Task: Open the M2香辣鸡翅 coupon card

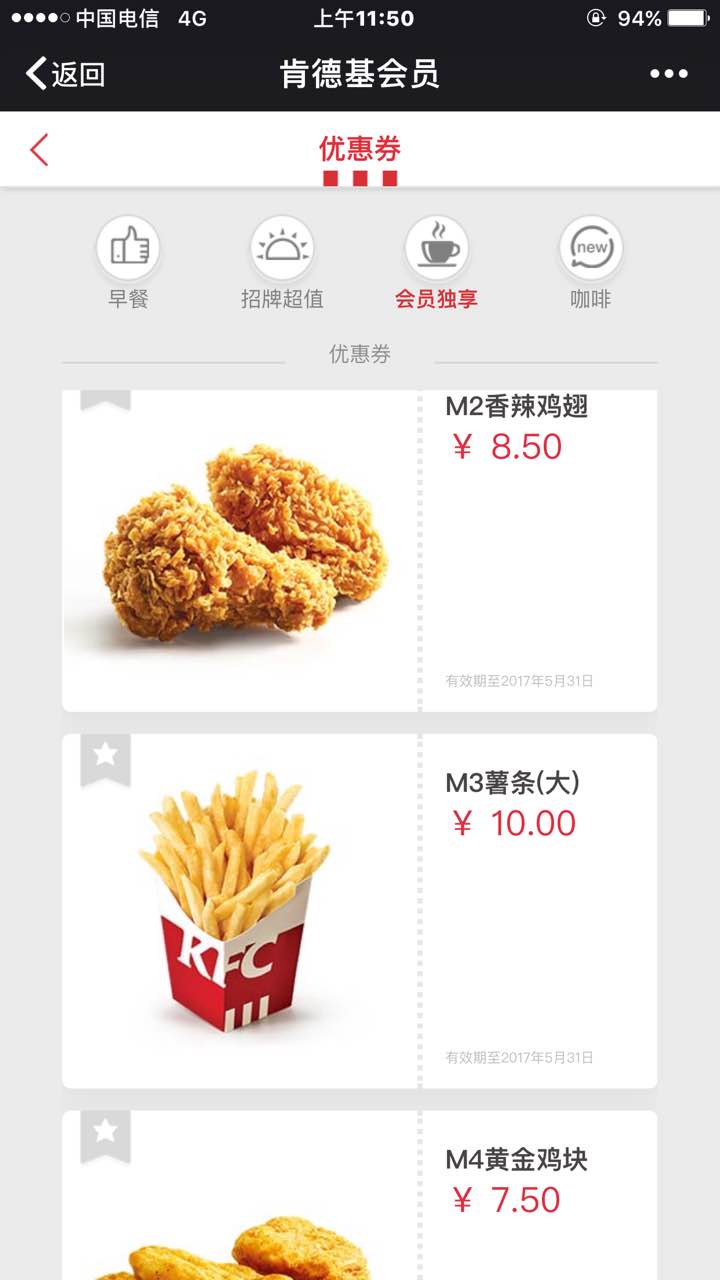Action: 360,550
